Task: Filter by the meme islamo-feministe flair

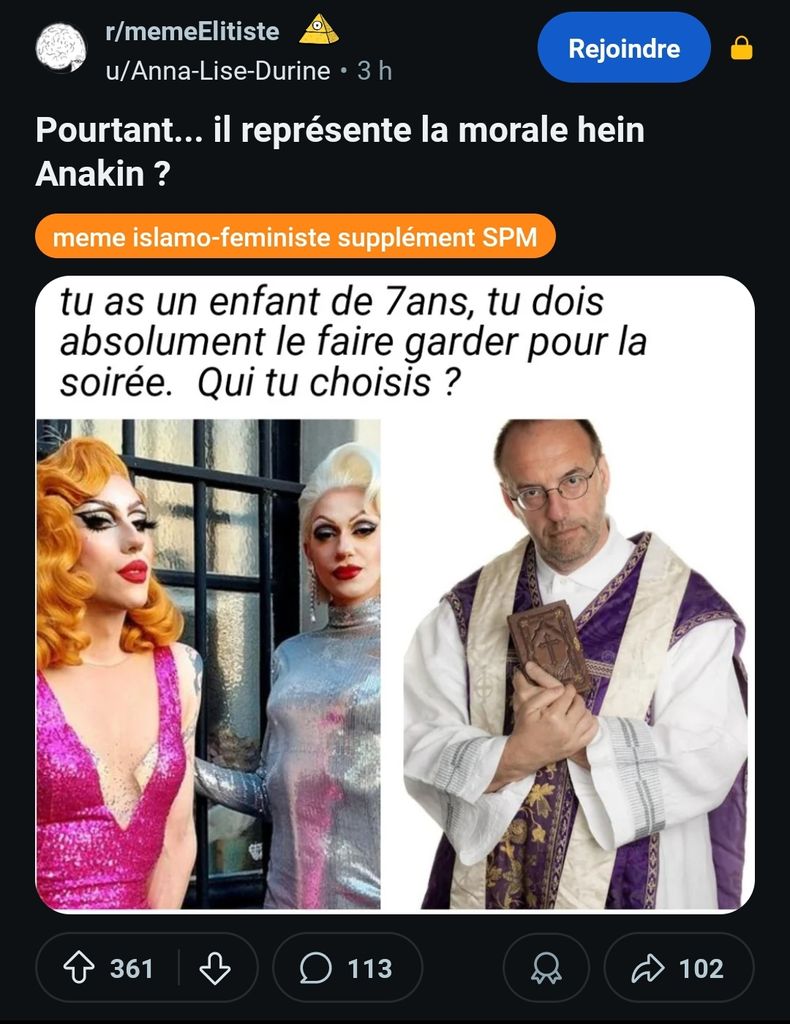Action: [x=294, y=237]
